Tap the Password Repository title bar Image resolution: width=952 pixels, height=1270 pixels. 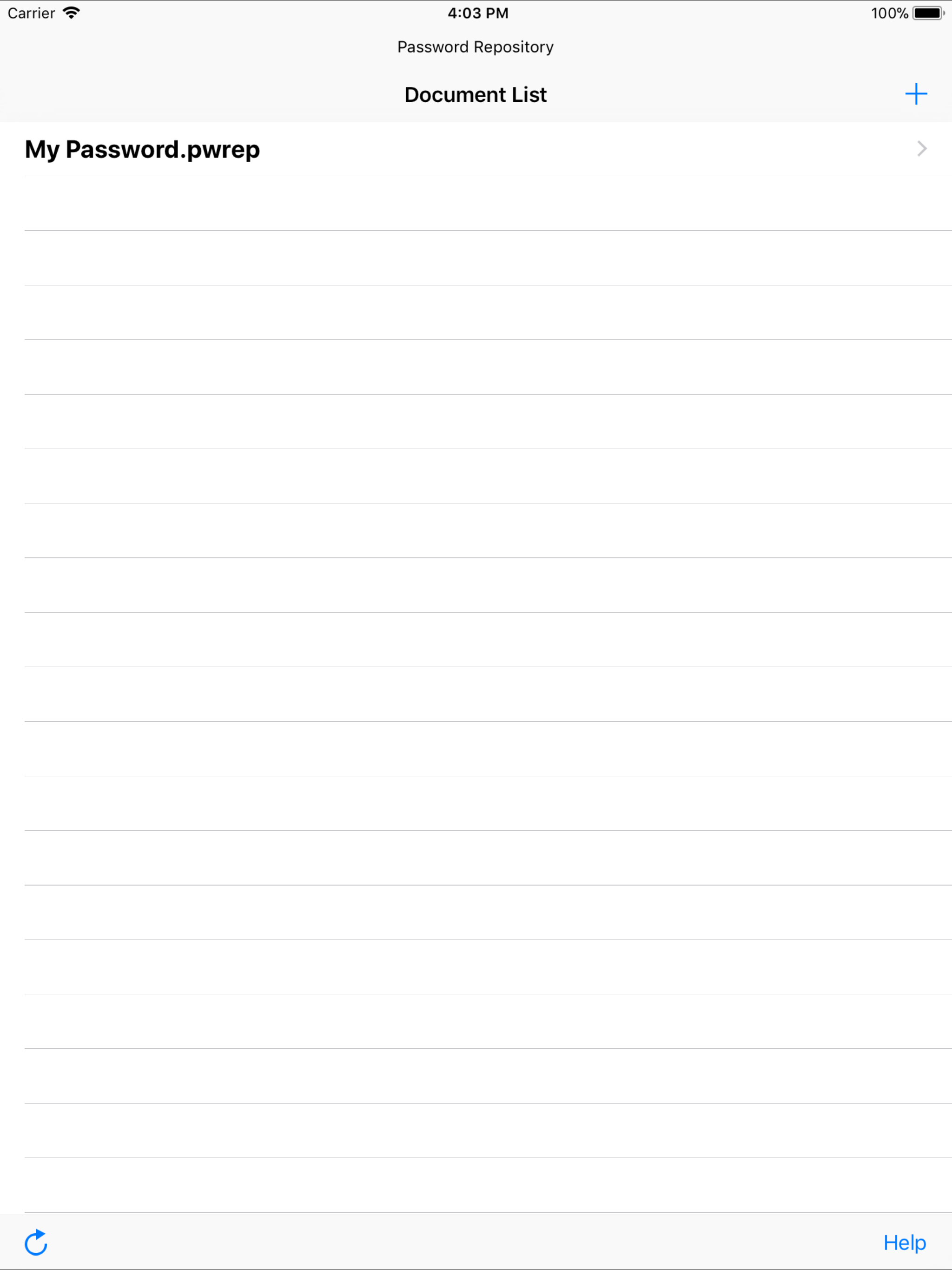[476, 46]
